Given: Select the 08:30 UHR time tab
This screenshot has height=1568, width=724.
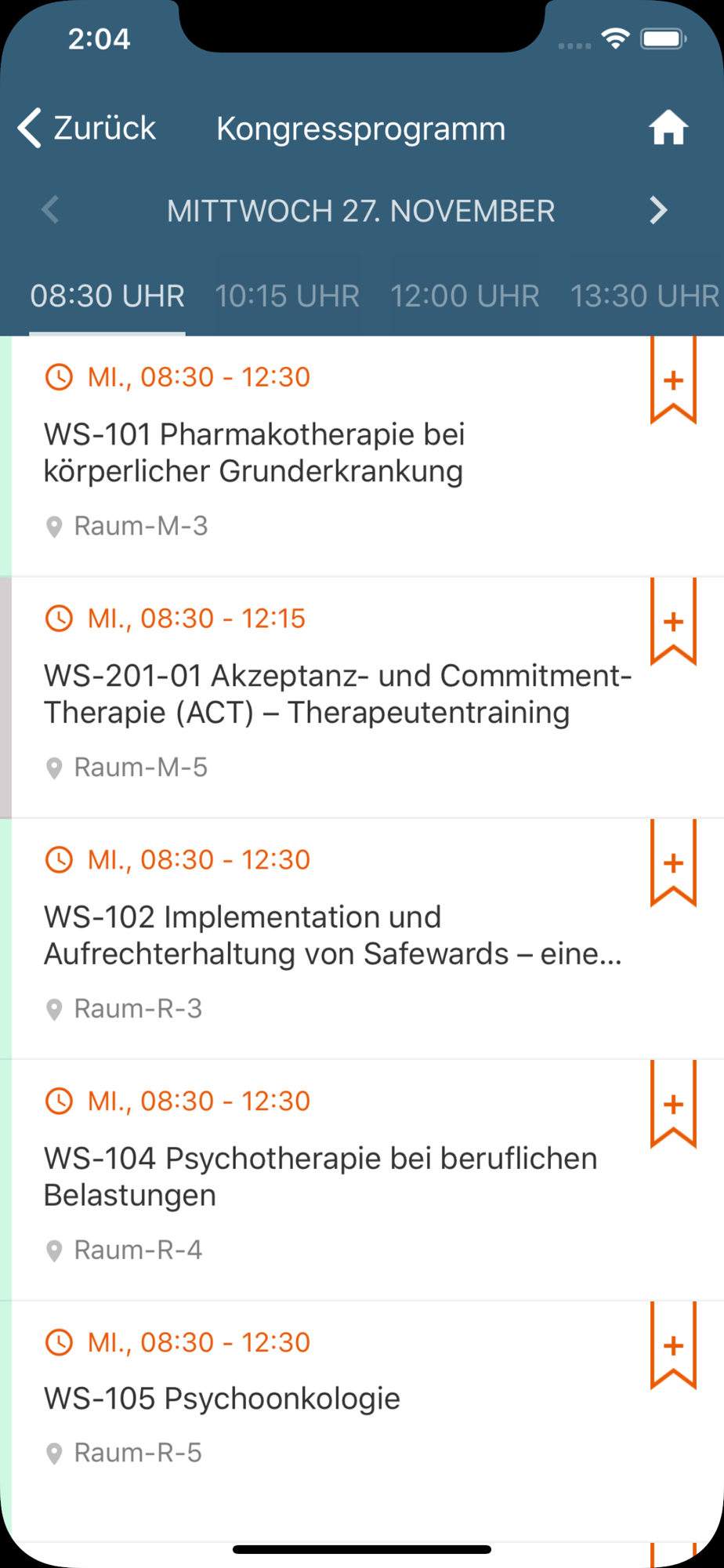Looking at the screenshot, I should [x=107, y=296].
